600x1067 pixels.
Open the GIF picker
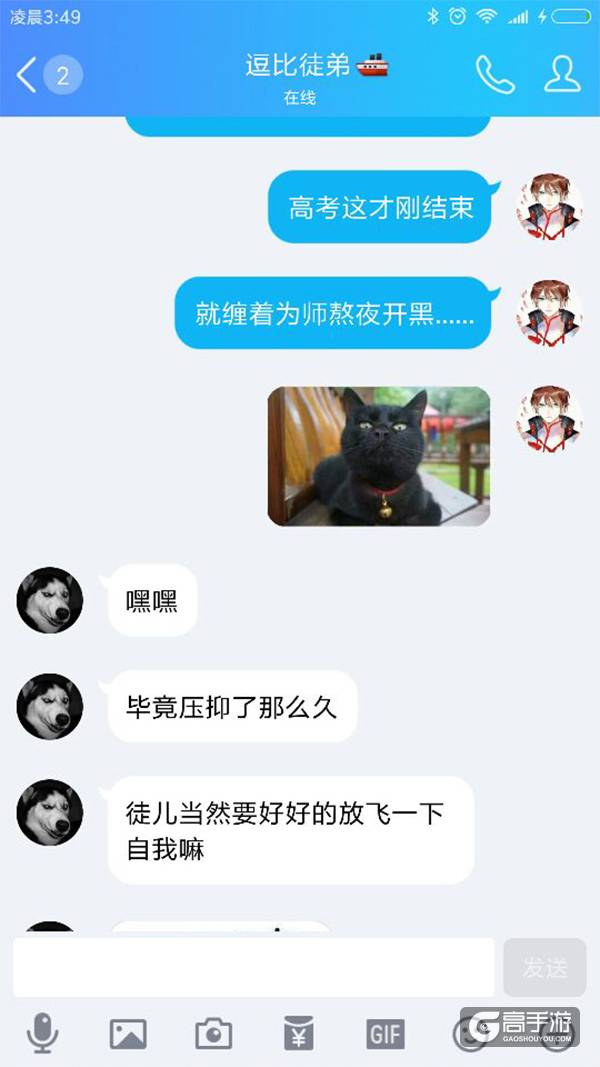pyautogui.click(x=385, y=1033)
